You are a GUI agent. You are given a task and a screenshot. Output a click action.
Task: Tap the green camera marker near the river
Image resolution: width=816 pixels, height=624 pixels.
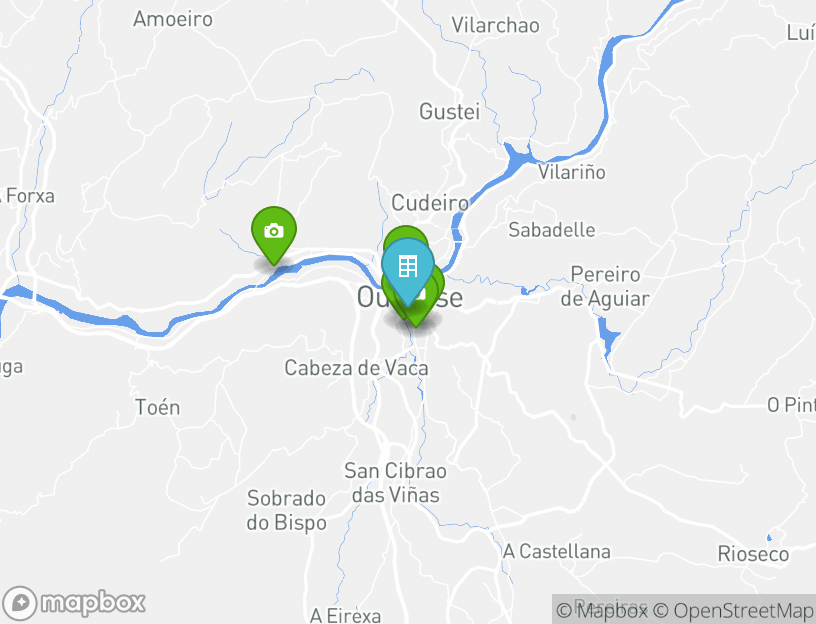(x=273, y=231)
